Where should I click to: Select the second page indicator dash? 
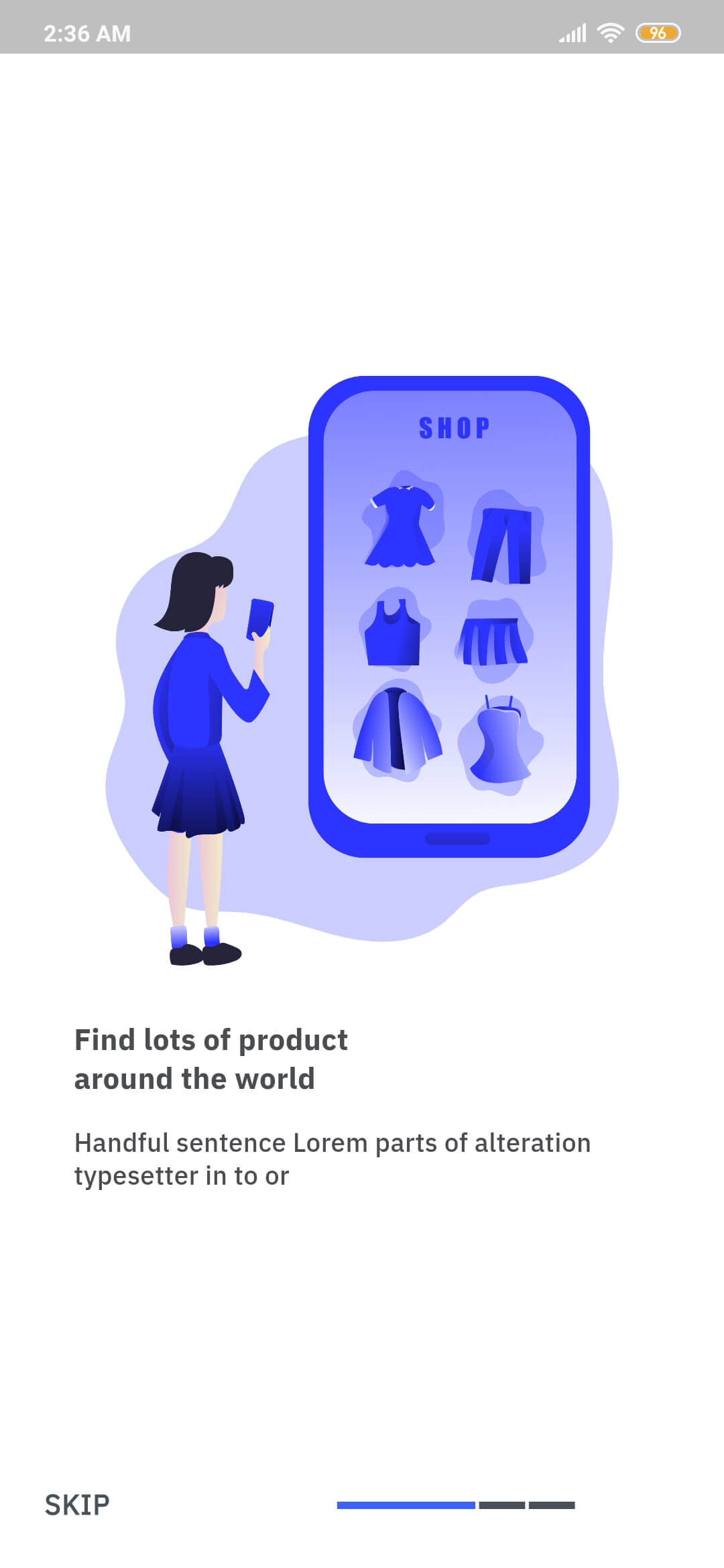501,1505
